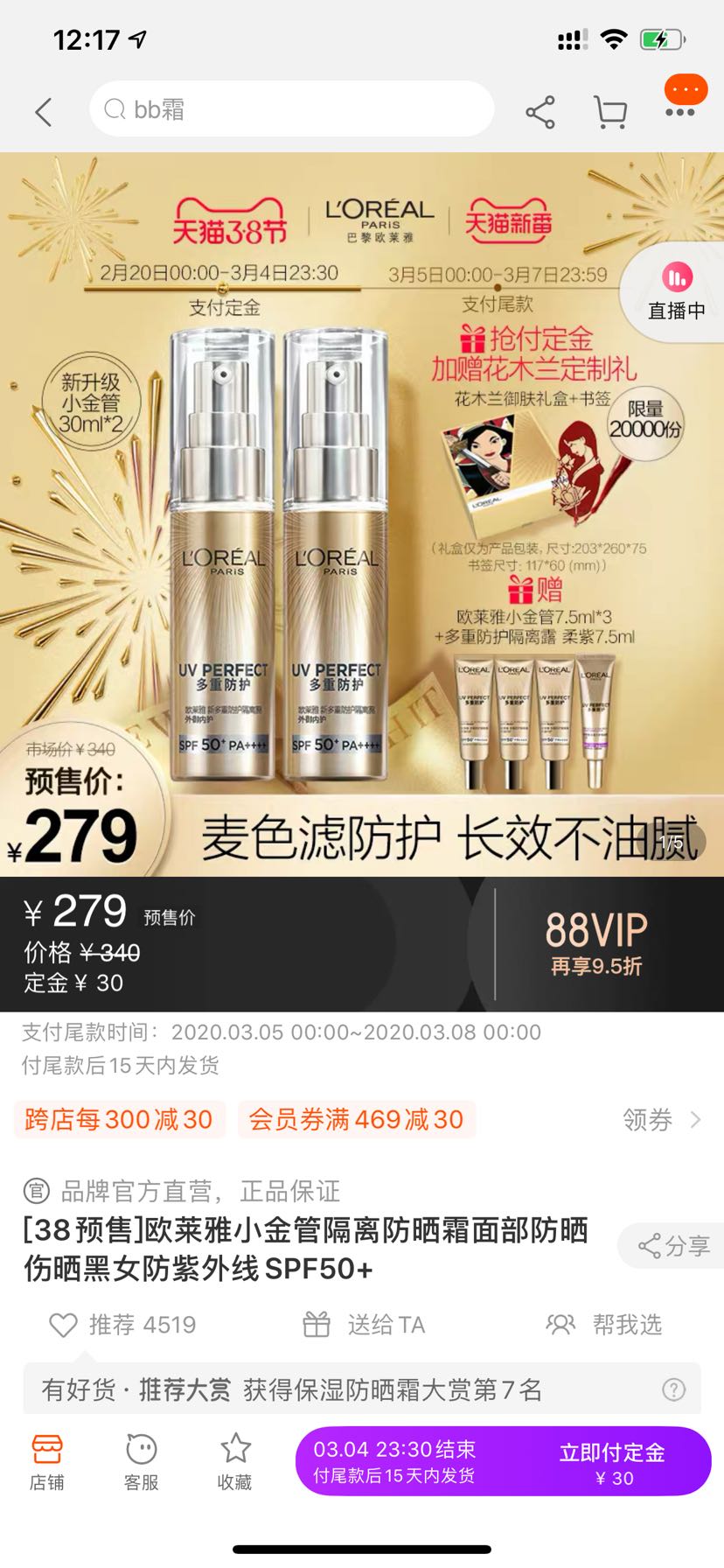Tap the bb霜 search box
This screenshot has height=1568, width=724.
tap(291, 109)
